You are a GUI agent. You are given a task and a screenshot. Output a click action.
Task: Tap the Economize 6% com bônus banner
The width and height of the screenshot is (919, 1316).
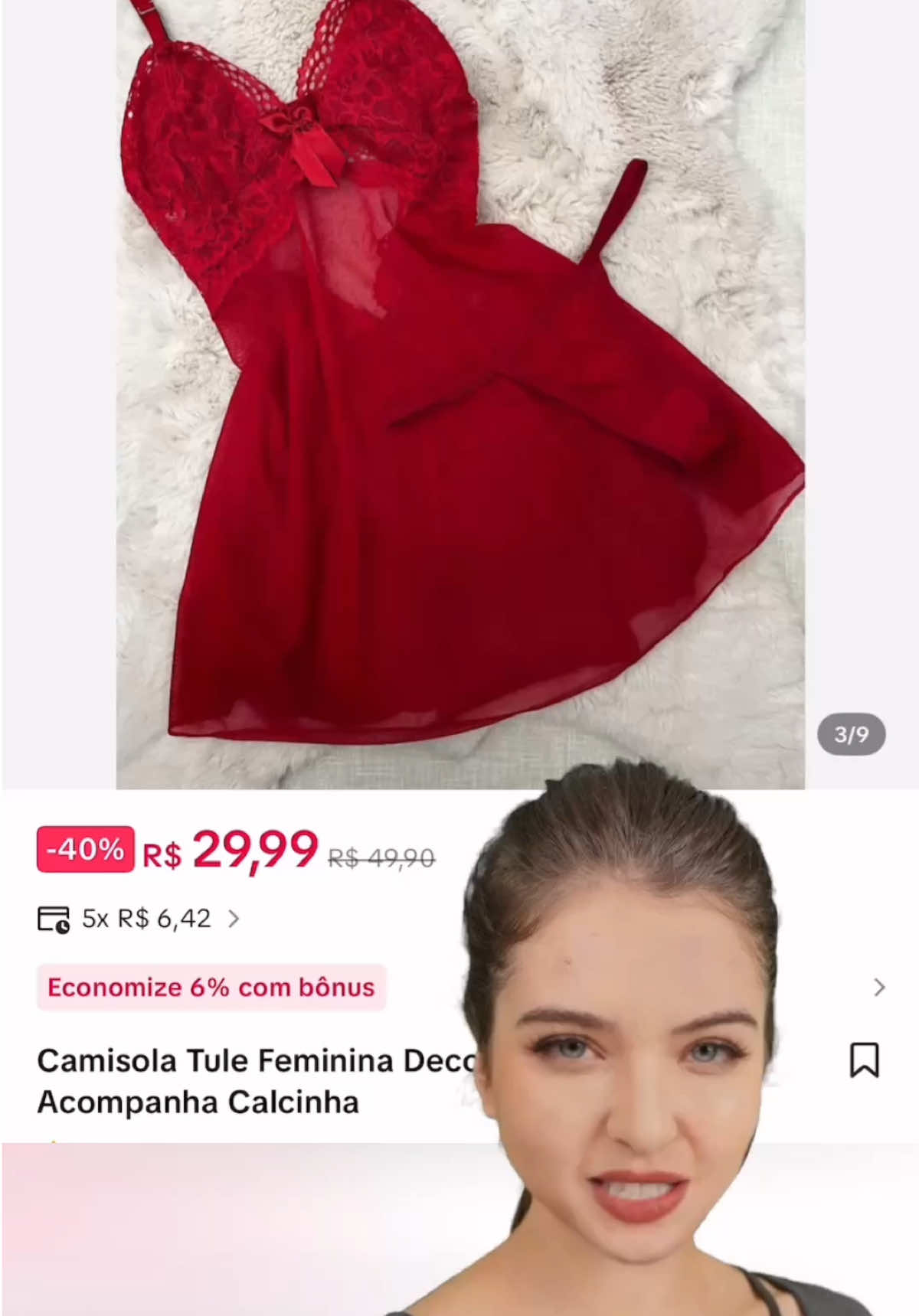coord(210,987)
